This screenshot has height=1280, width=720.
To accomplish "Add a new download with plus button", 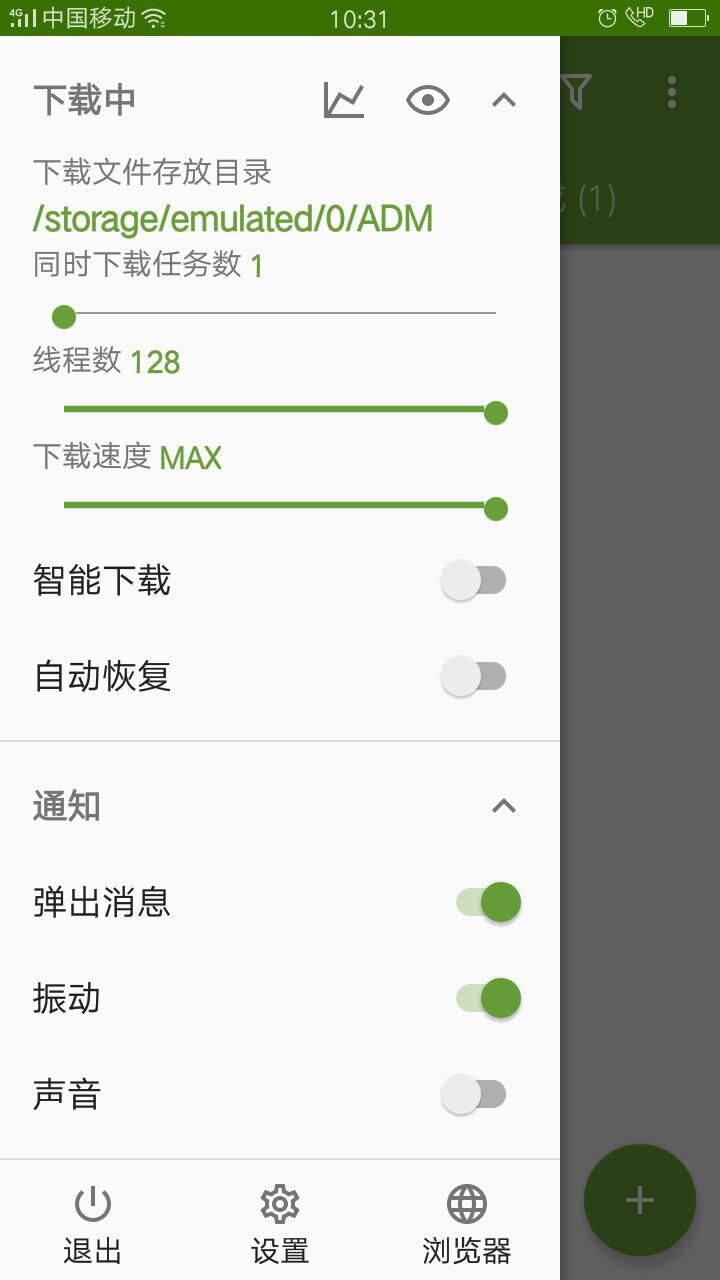I will click(x=640, y=1200).
